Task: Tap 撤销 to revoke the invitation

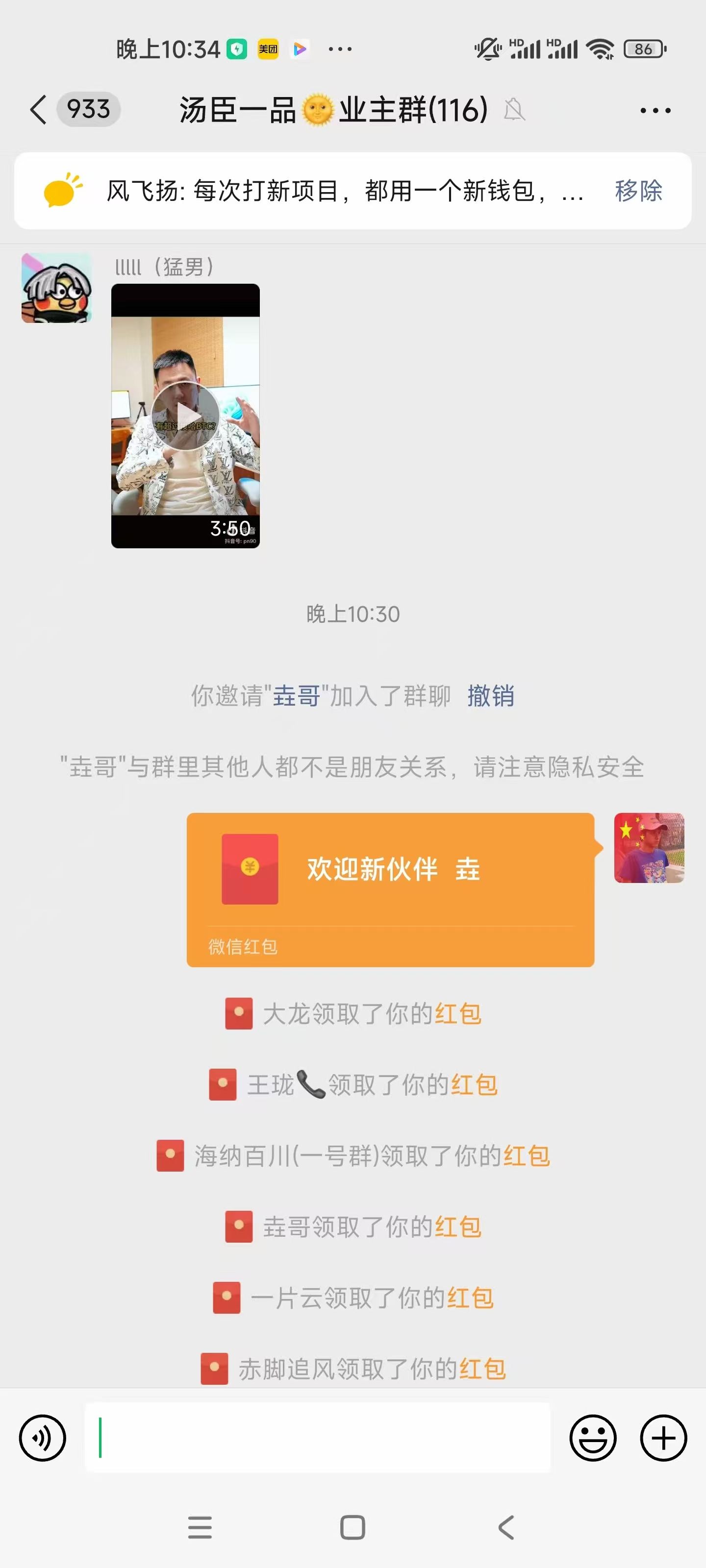Action: (x=490, y=696)
